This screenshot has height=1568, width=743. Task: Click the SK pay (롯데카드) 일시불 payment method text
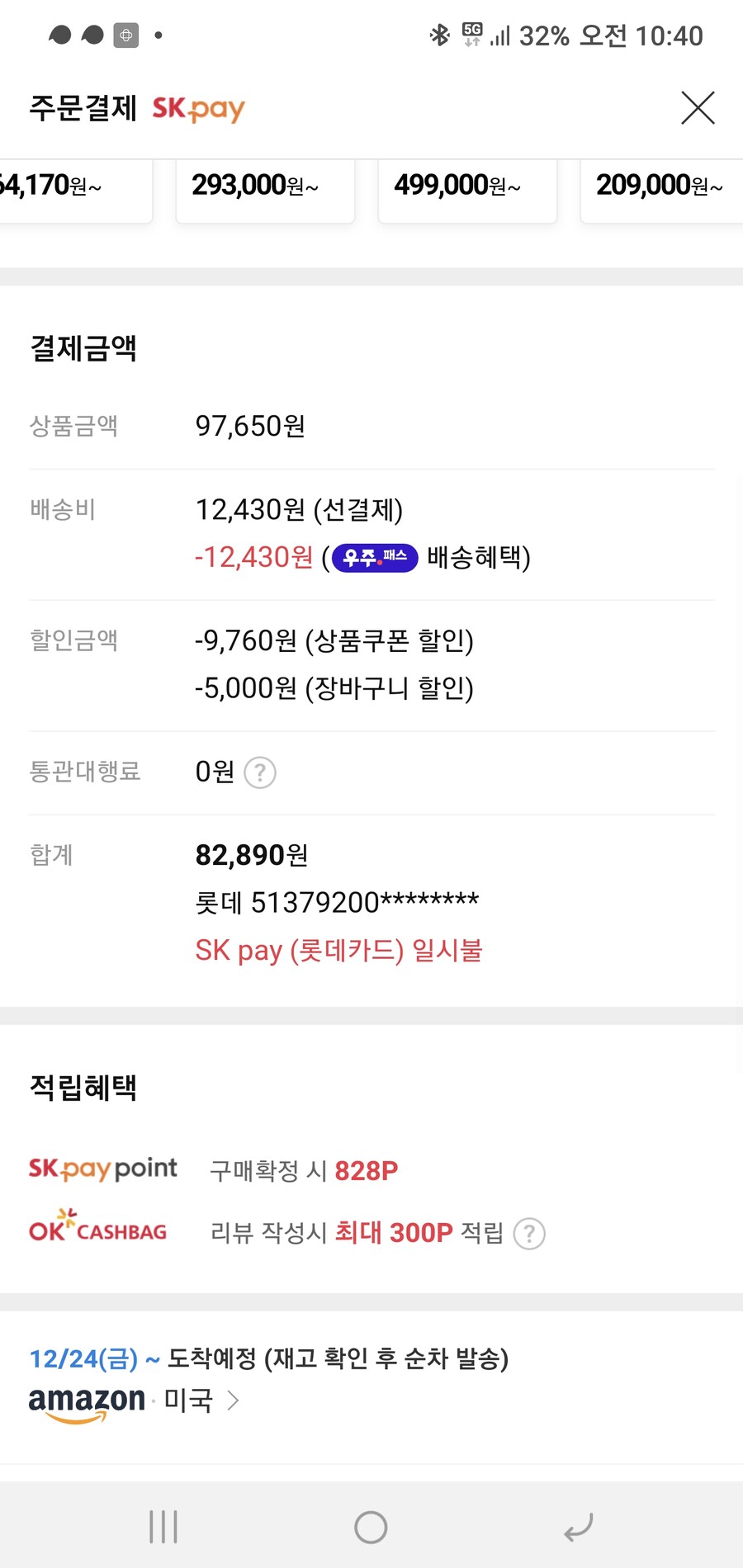[x=338, y=950]
